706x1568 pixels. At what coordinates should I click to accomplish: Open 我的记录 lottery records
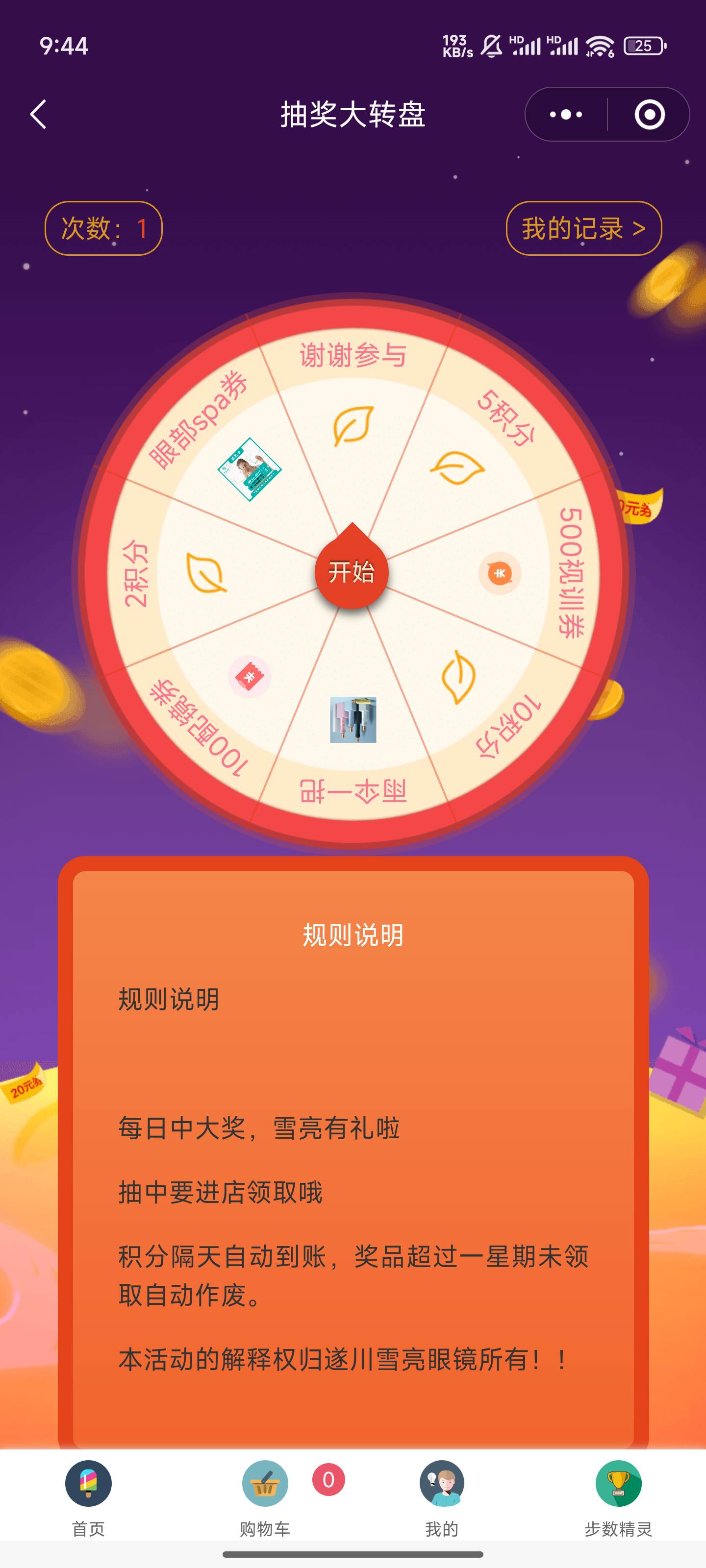click(x=583, y=228)
